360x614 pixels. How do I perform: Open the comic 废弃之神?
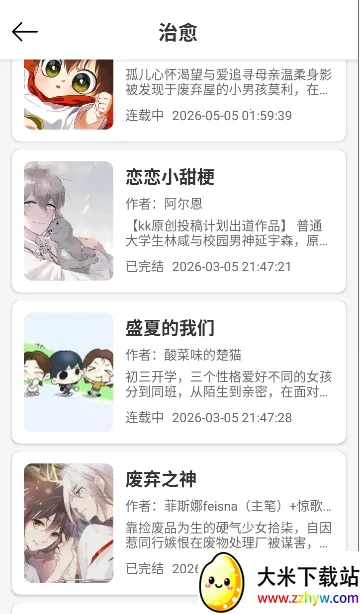(179, 523)
